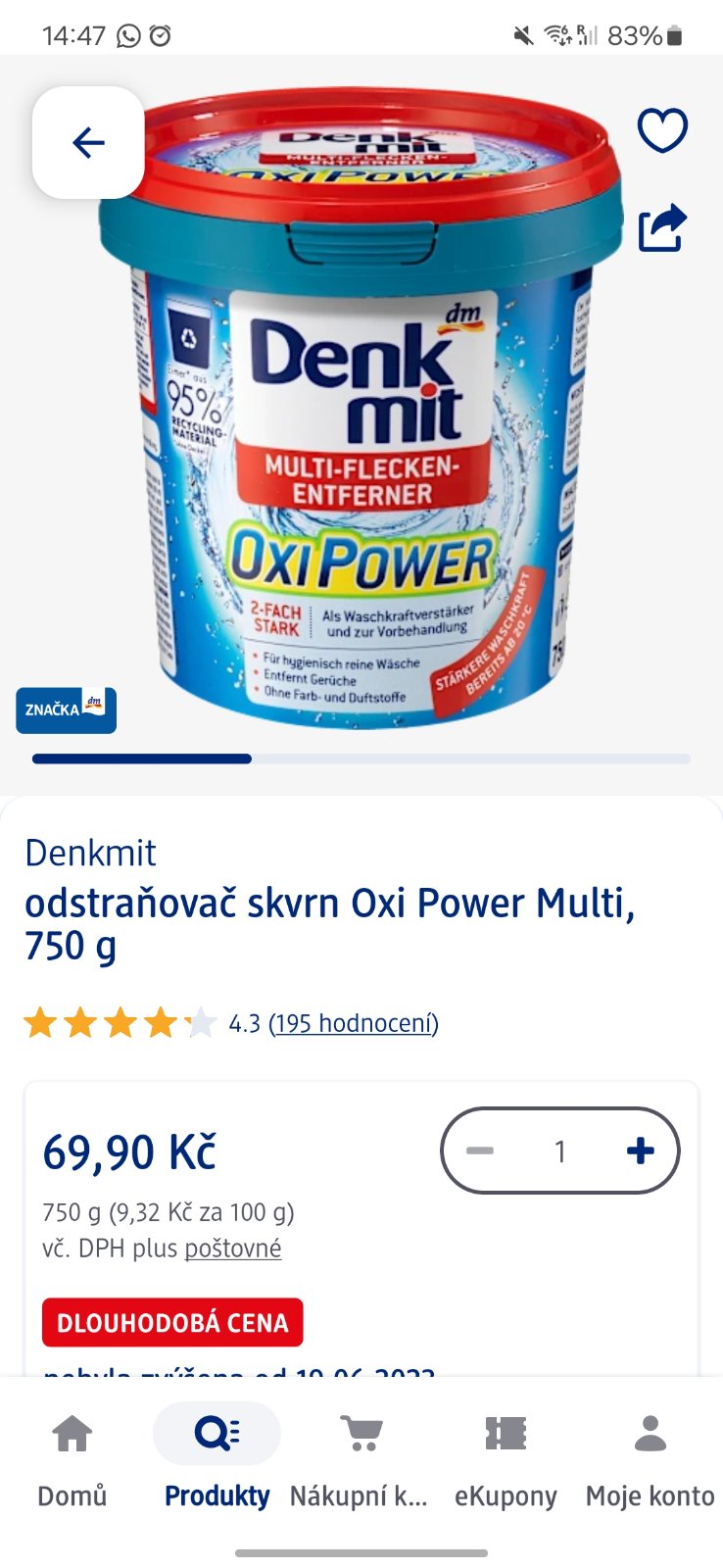Go back using the arrow button
This screenshot has height=1568, width=723.
coord(88,143)
